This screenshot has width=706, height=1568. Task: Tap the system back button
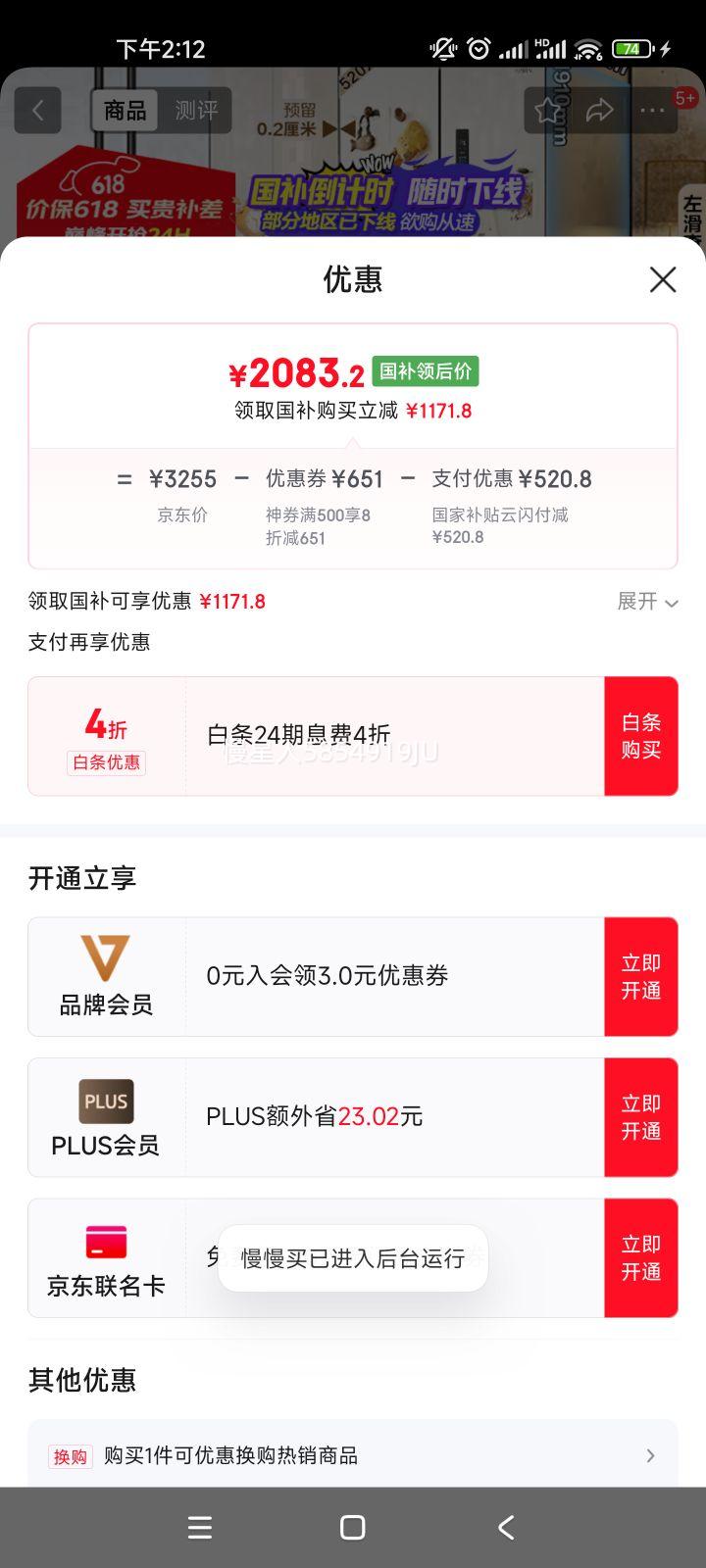click(506, 1527)
